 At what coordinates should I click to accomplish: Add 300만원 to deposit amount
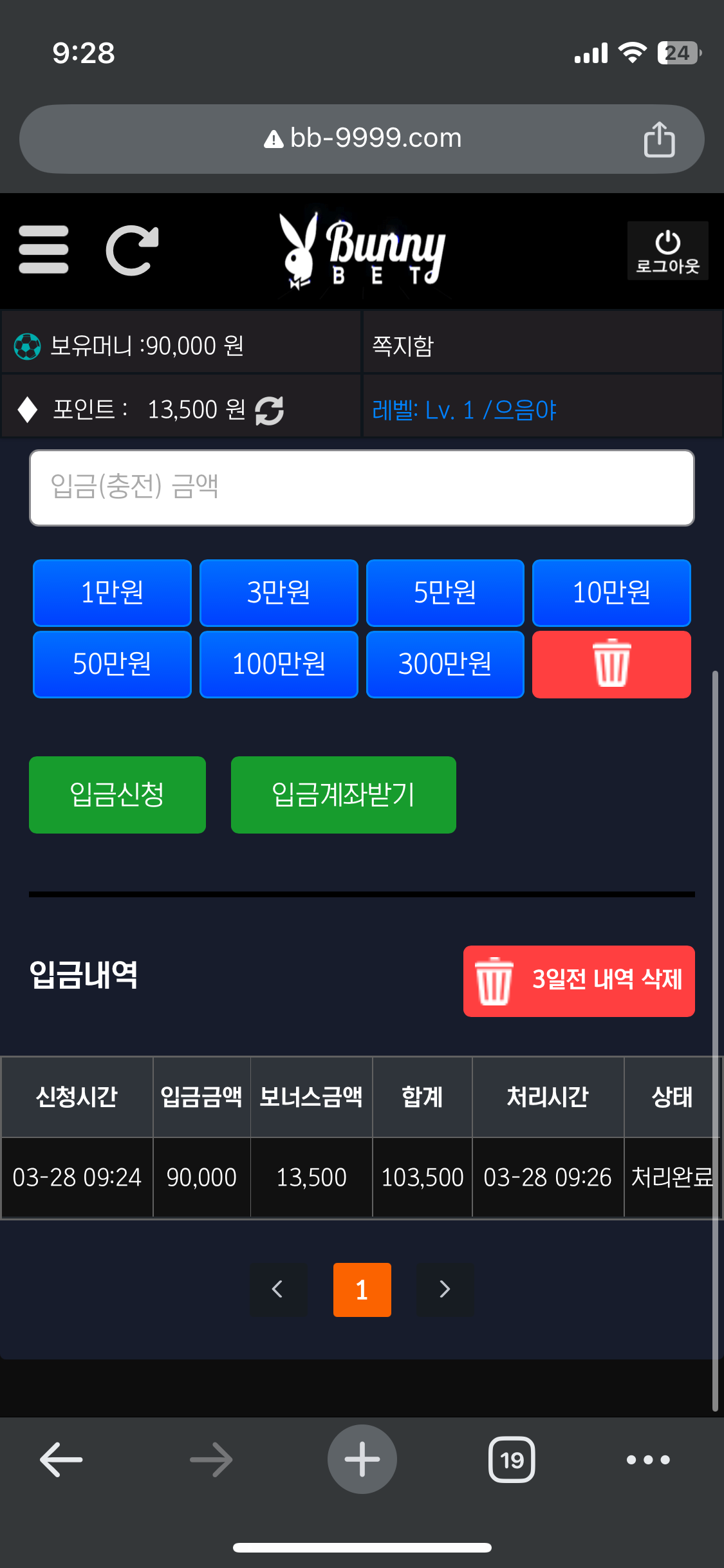point(445,664)
